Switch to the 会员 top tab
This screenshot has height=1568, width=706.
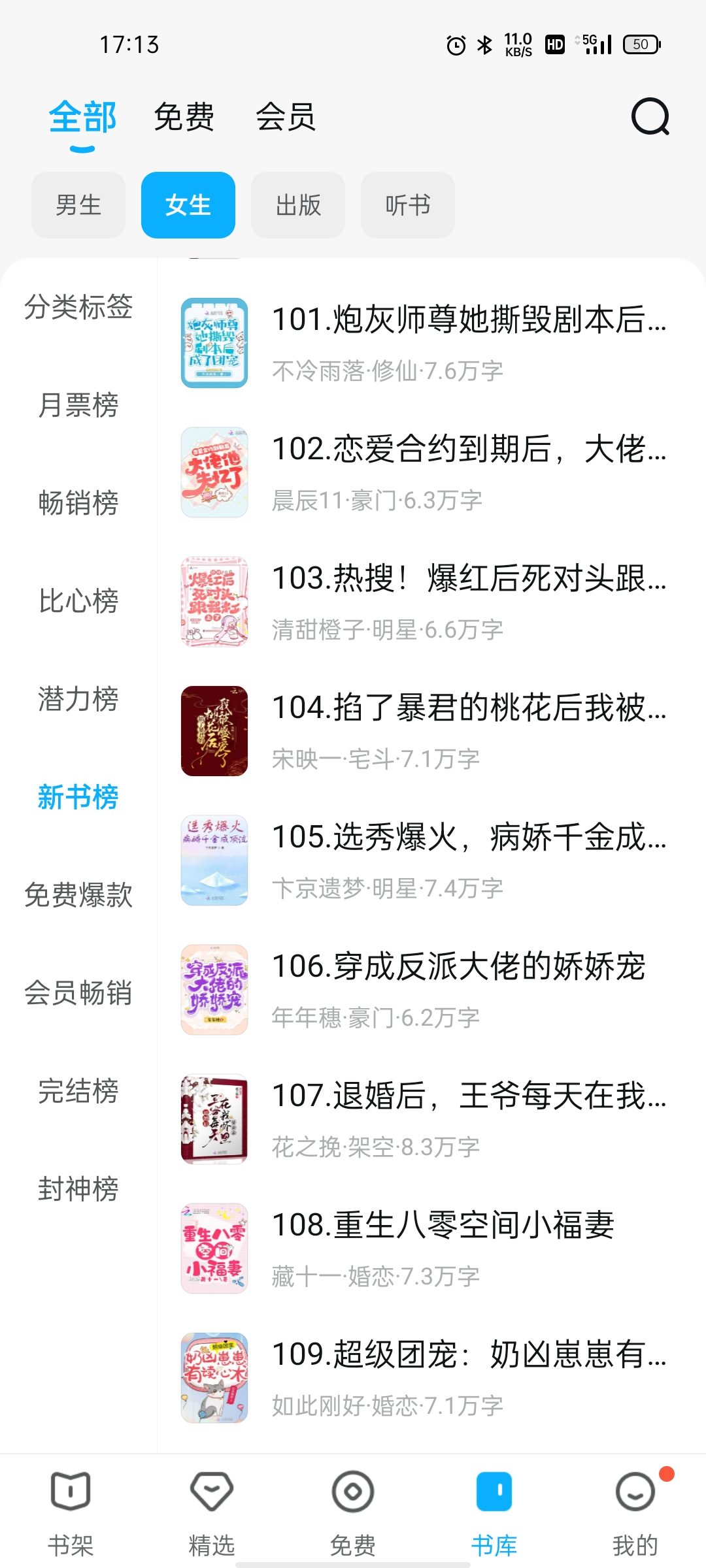(285, 118)
